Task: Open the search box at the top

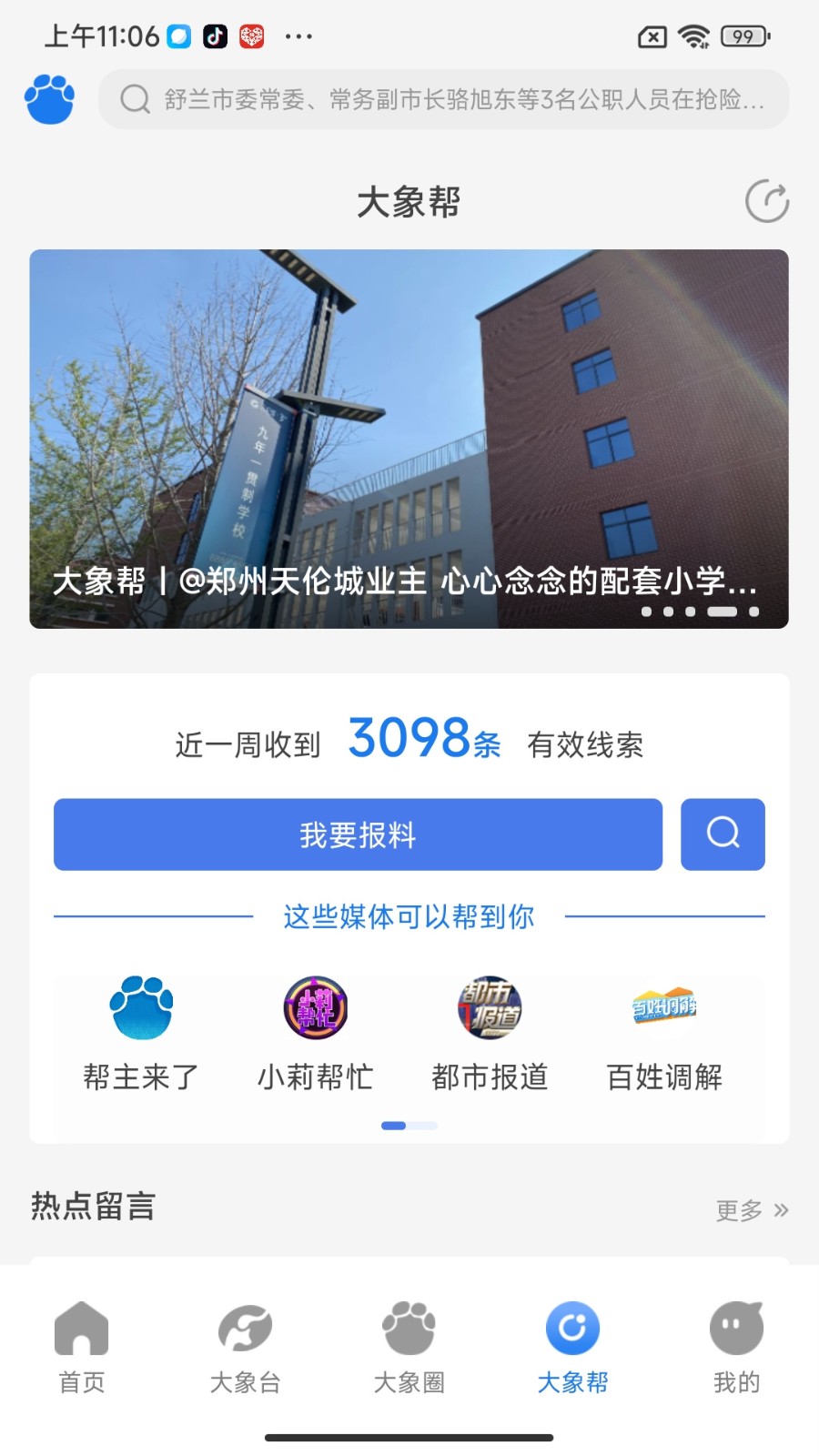Action: click(x=443, y=99)
